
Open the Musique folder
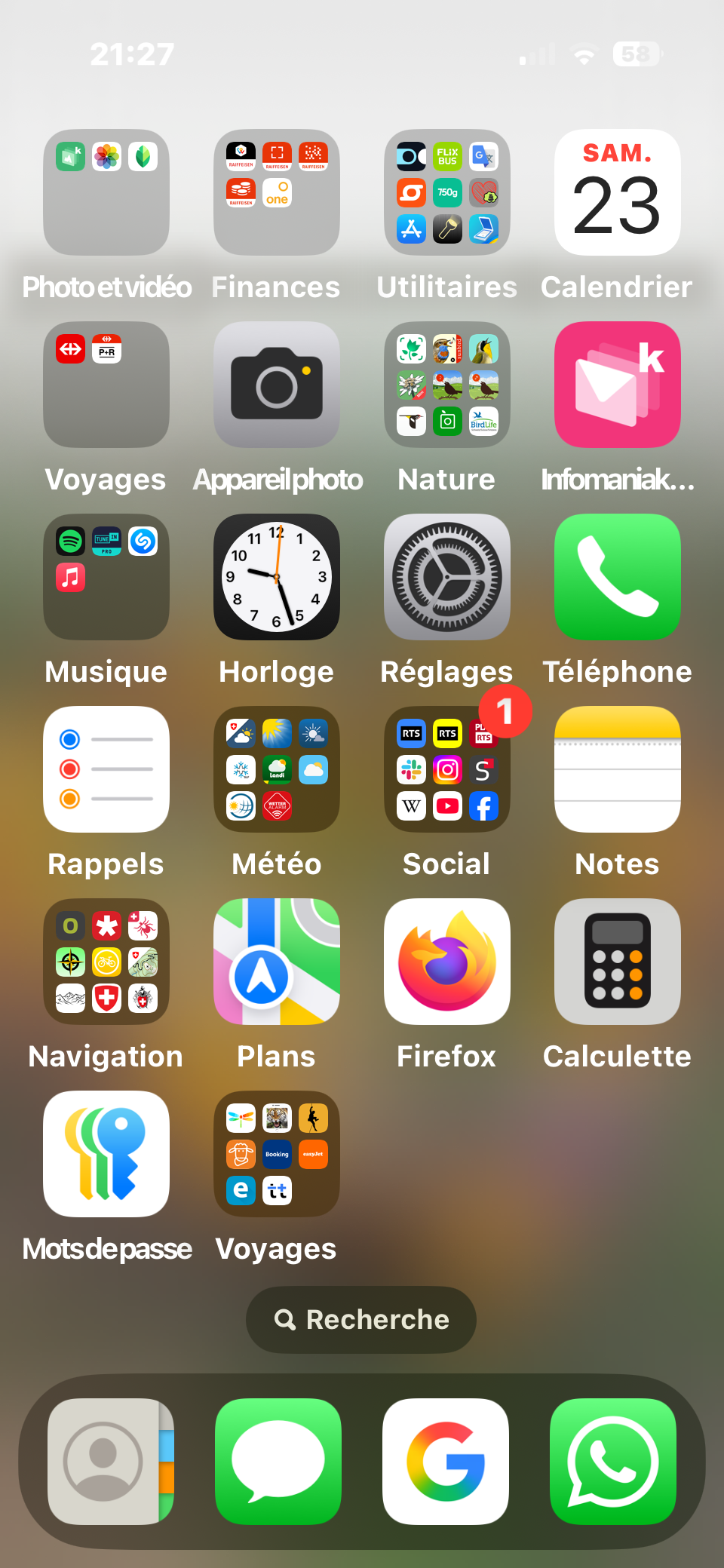point(106,577)
